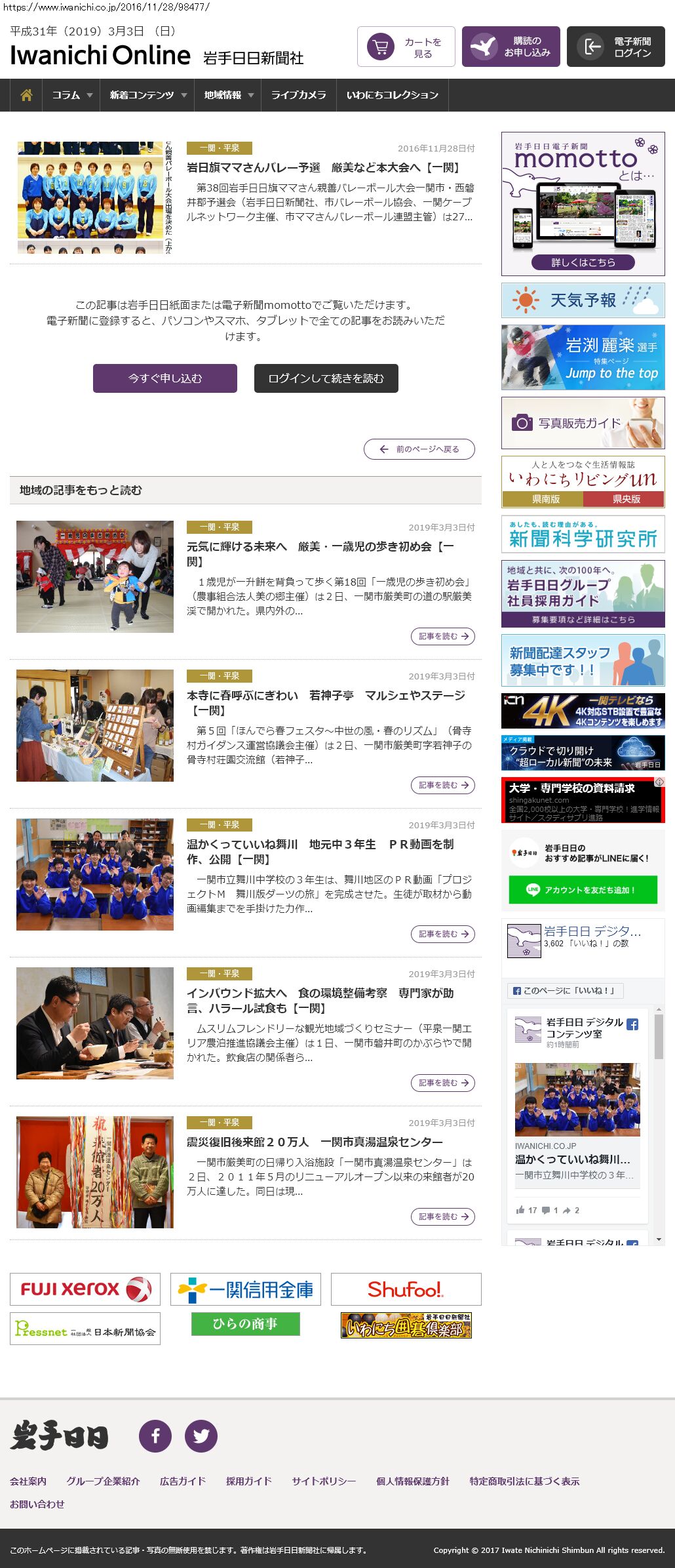The height and width of the screenshot is (1568, 675).
Task: Go back with 前のページへ戻る
Action: [x=419, y=449]
